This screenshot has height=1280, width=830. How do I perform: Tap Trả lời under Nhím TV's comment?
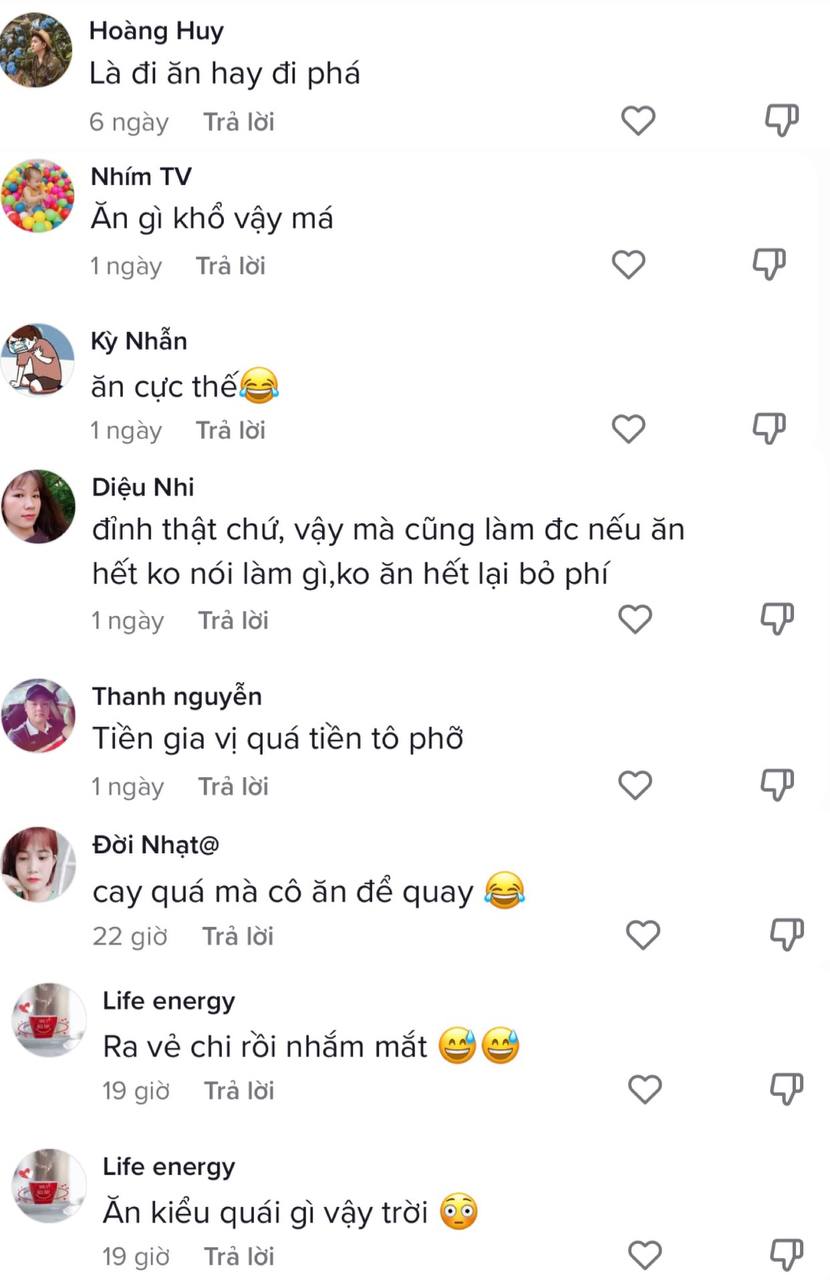click(x=231, y=266)
